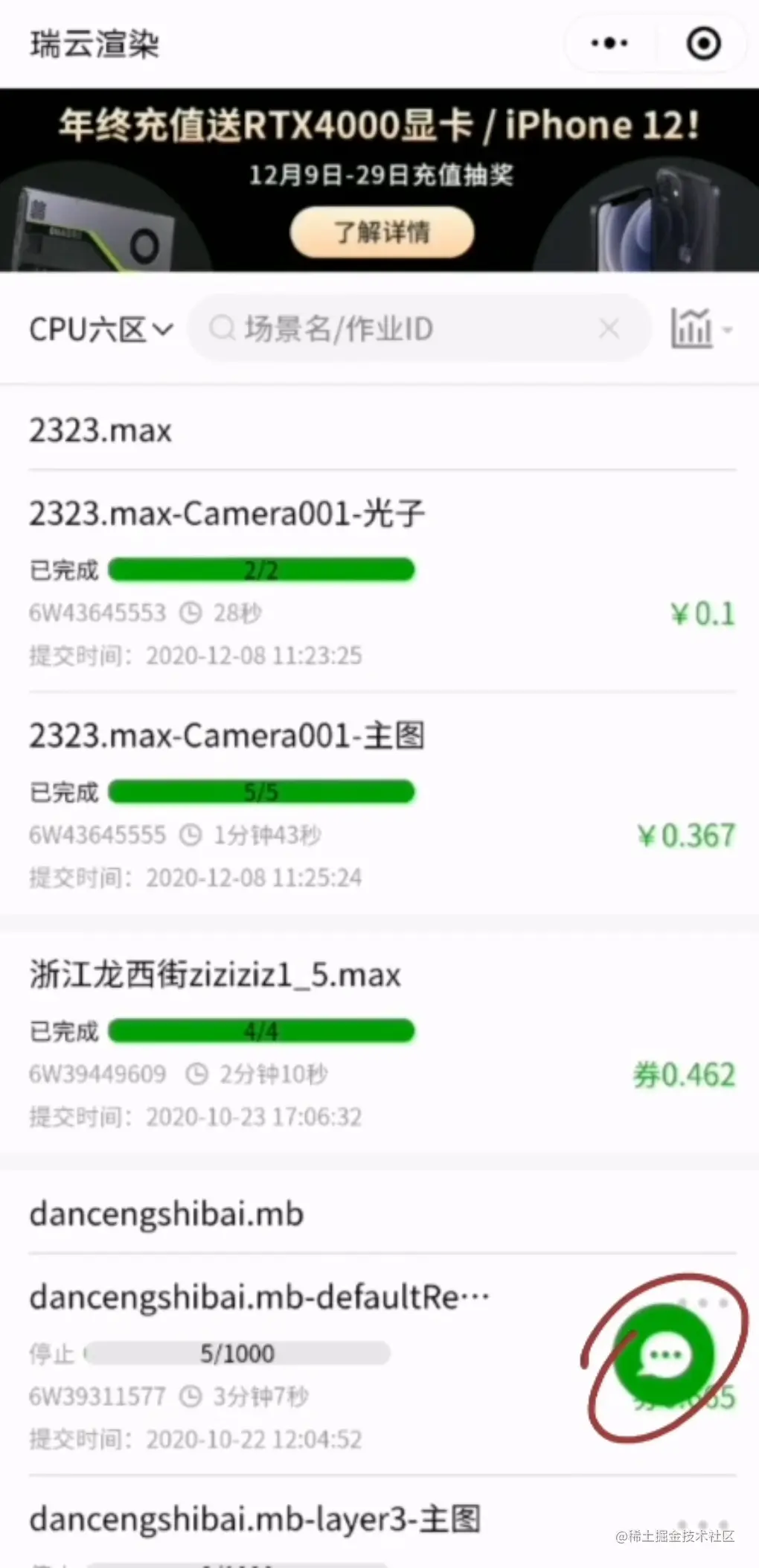
Task: Open the WeChat capsule more-options menu
Action: pos(608,43)
